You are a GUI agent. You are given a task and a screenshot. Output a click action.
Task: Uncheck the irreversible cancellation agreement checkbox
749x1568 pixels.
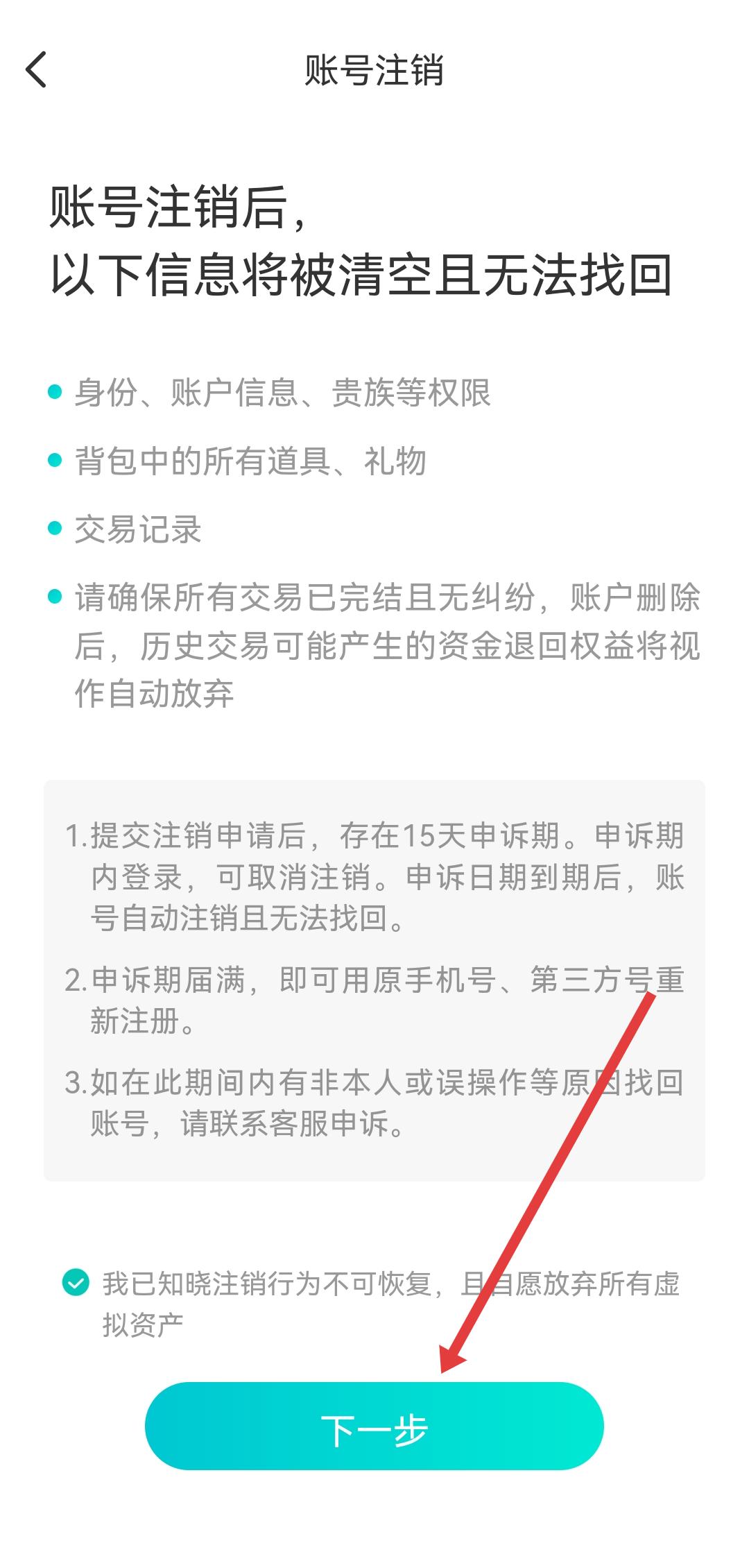[x=76, y=1282]
